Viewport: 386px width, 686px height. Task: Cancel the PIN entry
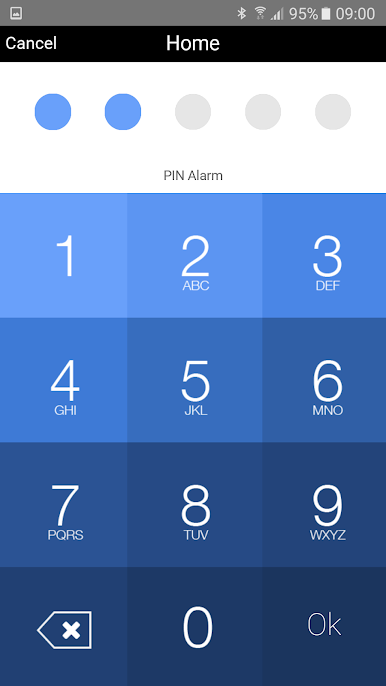click(31, 43)
